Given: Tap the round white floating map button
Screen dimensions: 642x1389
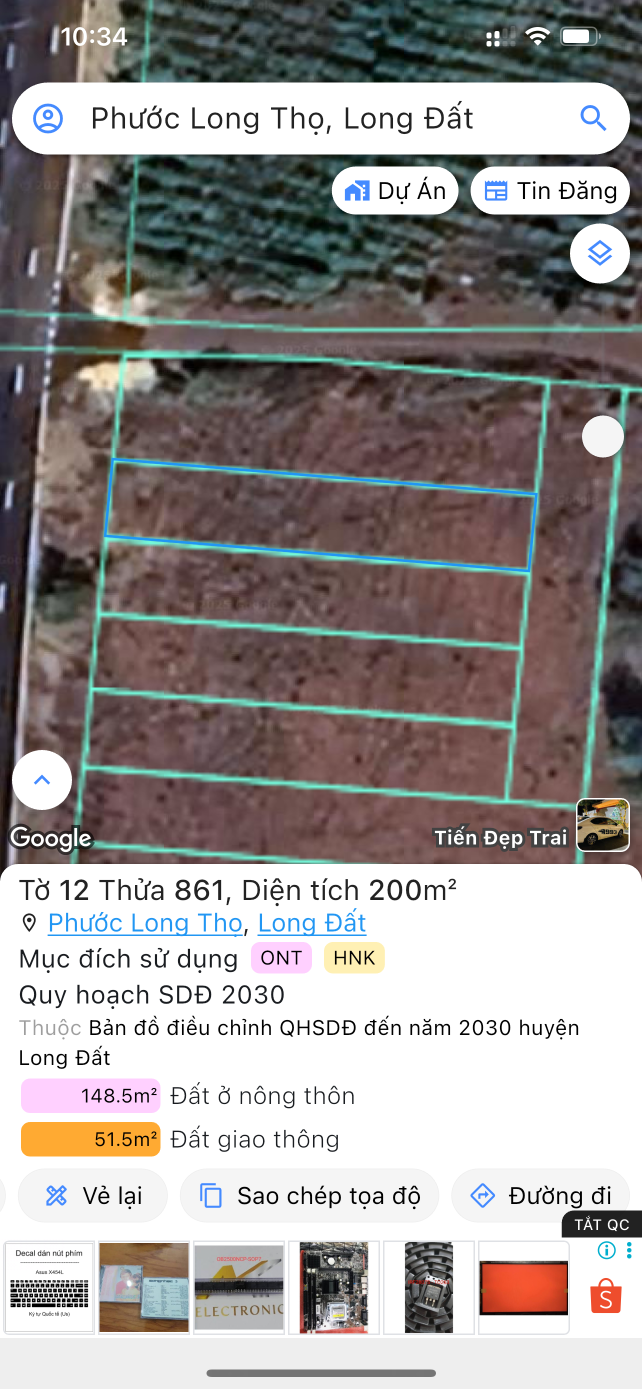Looking at the screenshot, I should 603,437.
